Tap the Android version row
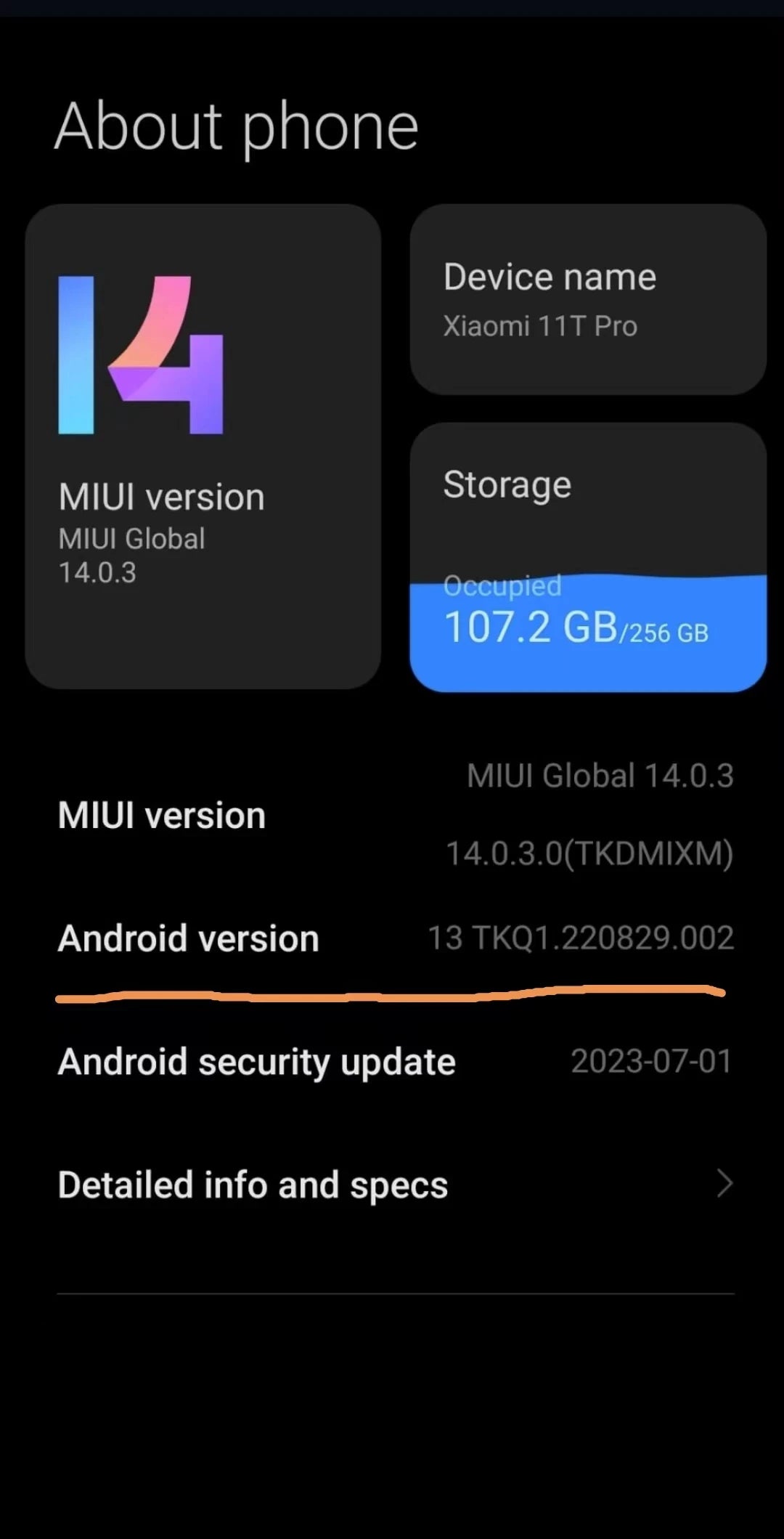The height and width of the screenshot is (1539, 784). [x=396, y=938]
